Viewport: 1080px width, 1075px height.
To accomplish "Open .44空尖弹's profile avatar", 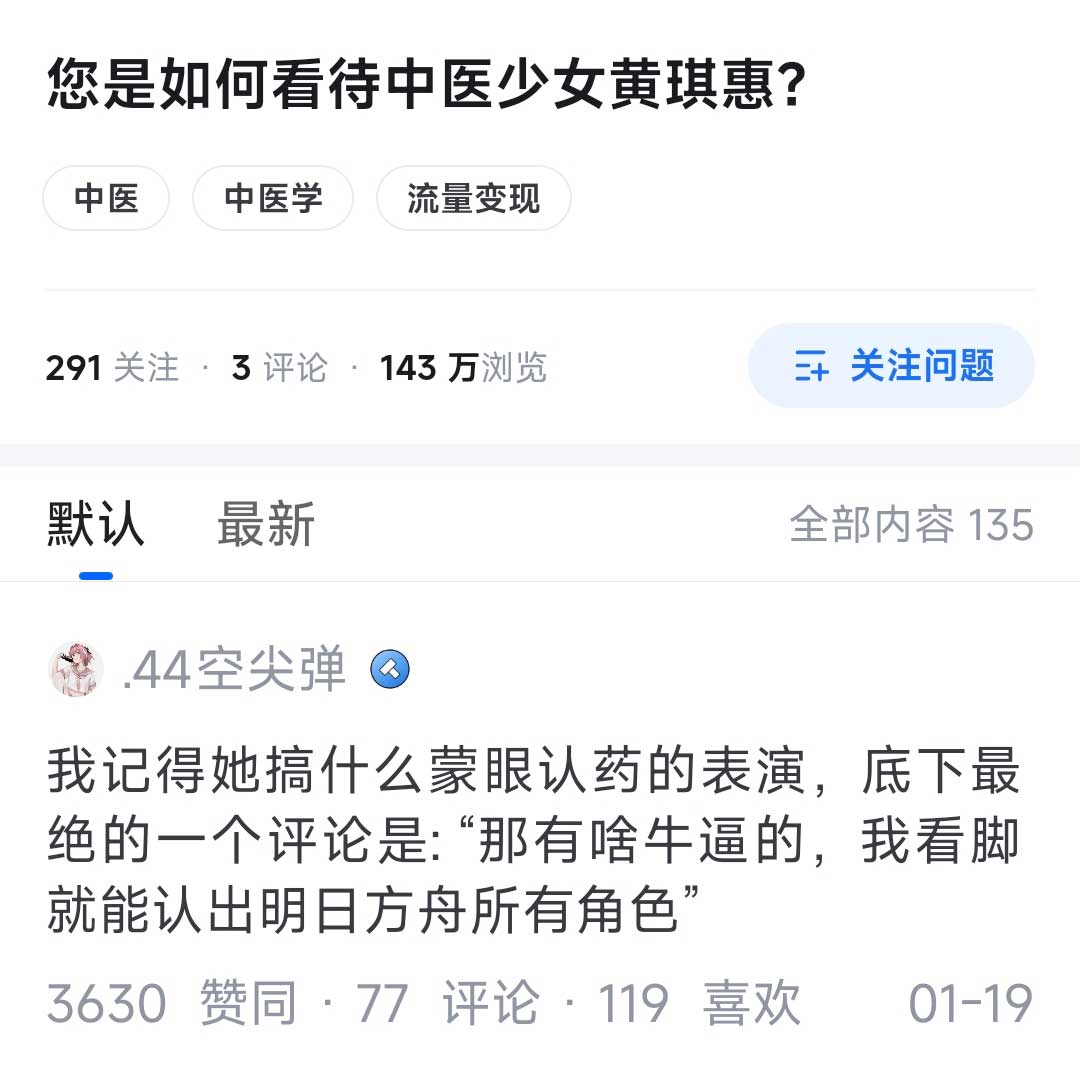I will 76,669.
